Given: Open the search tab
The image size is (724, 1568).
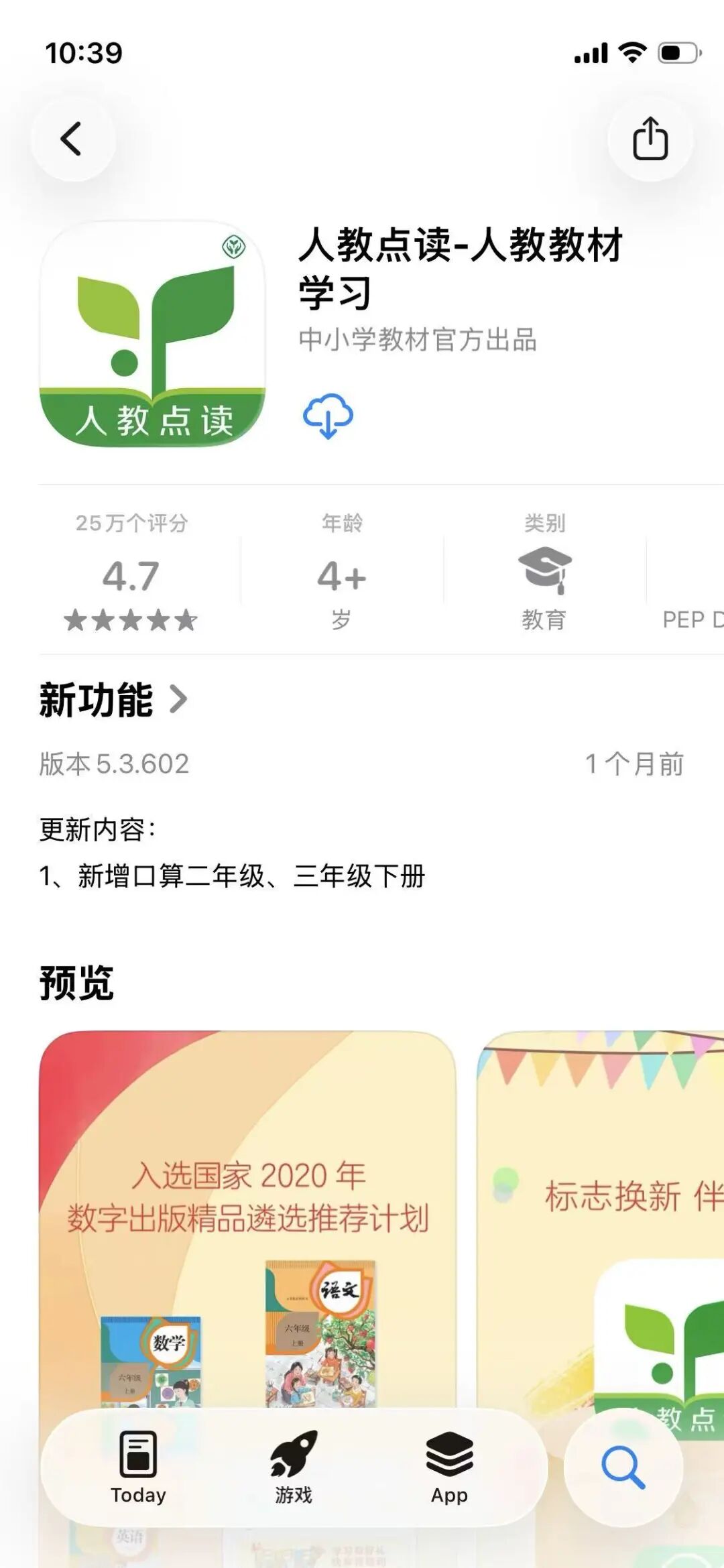Looking at the screenshot, I should pyautogui.click(x=623, y=1467).
